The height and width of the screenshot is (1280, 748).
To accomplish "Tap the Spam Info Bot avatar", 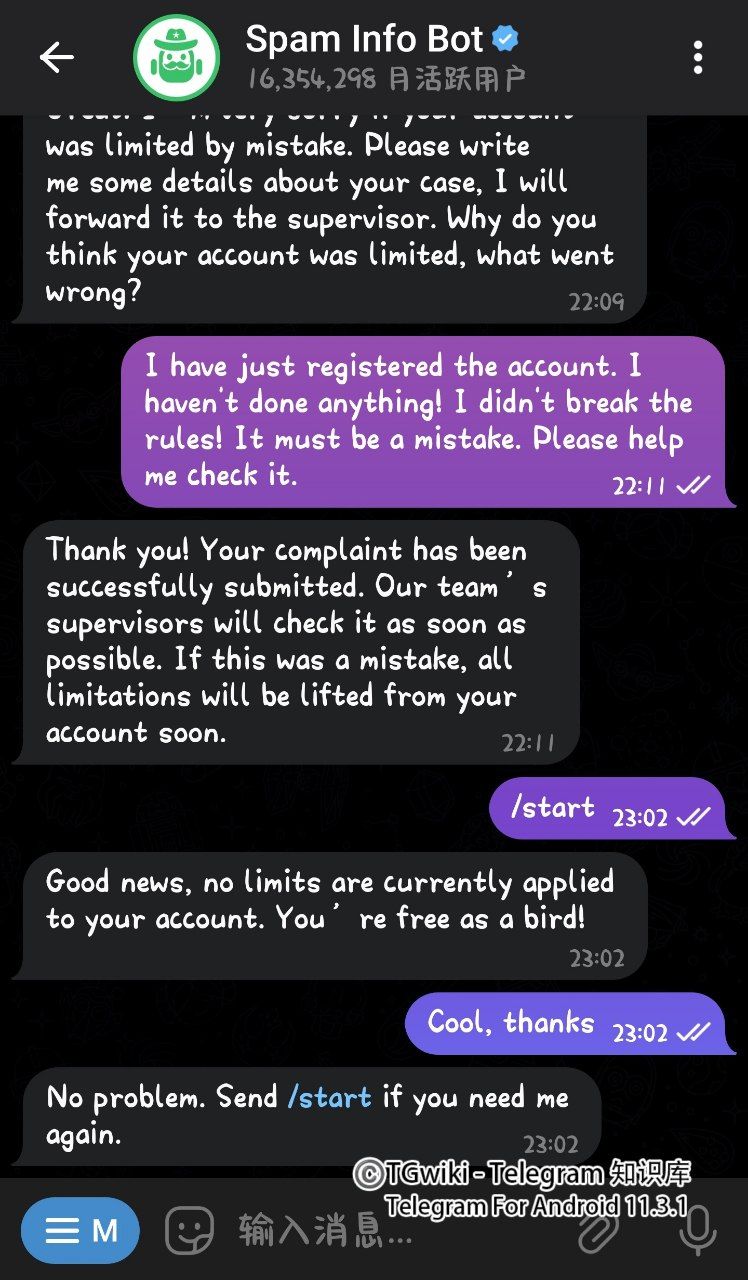I will coord(175,57).
